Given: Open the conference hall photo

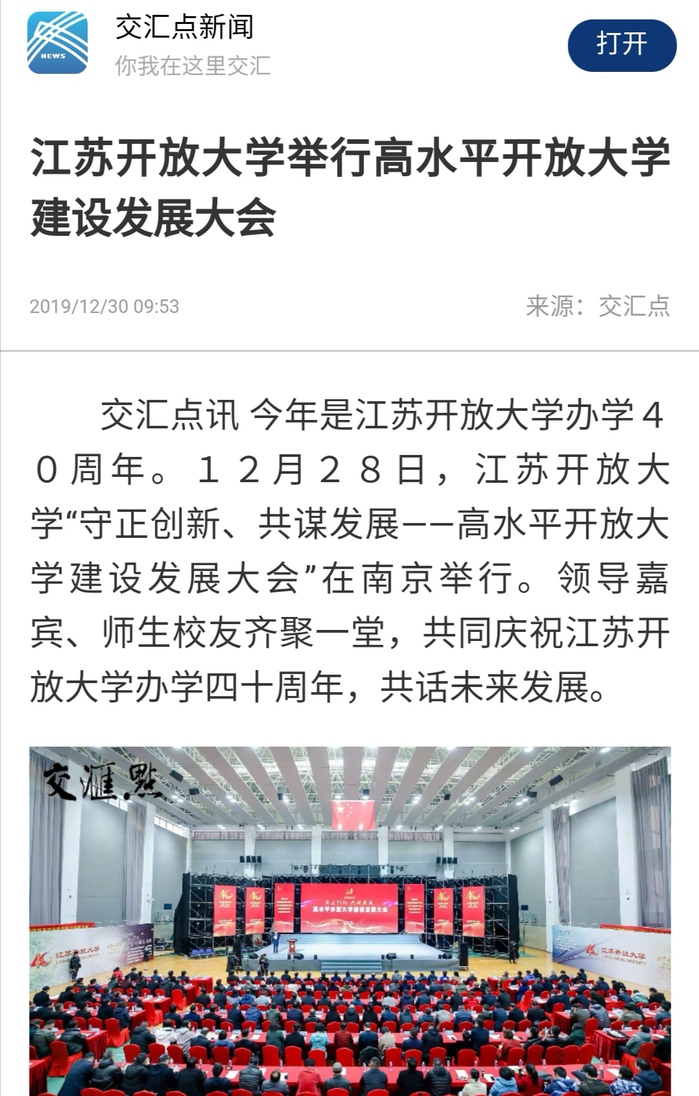Looking at the screenshot, I should pyautogui.click(x=349, y=920).
